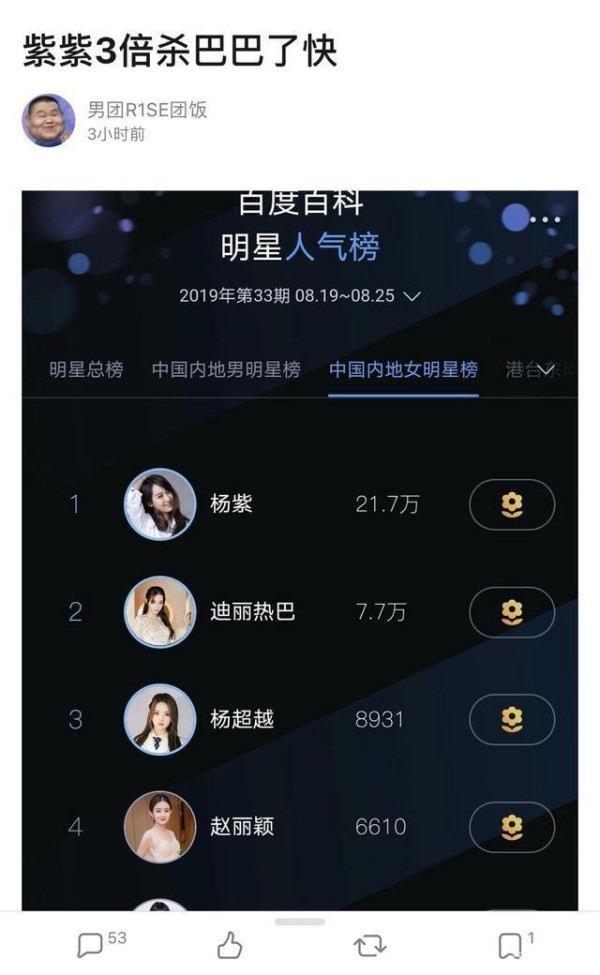Like this post with the thumbs-up
The height and width of the screenshot is (975, 600).
coord(229,945)
